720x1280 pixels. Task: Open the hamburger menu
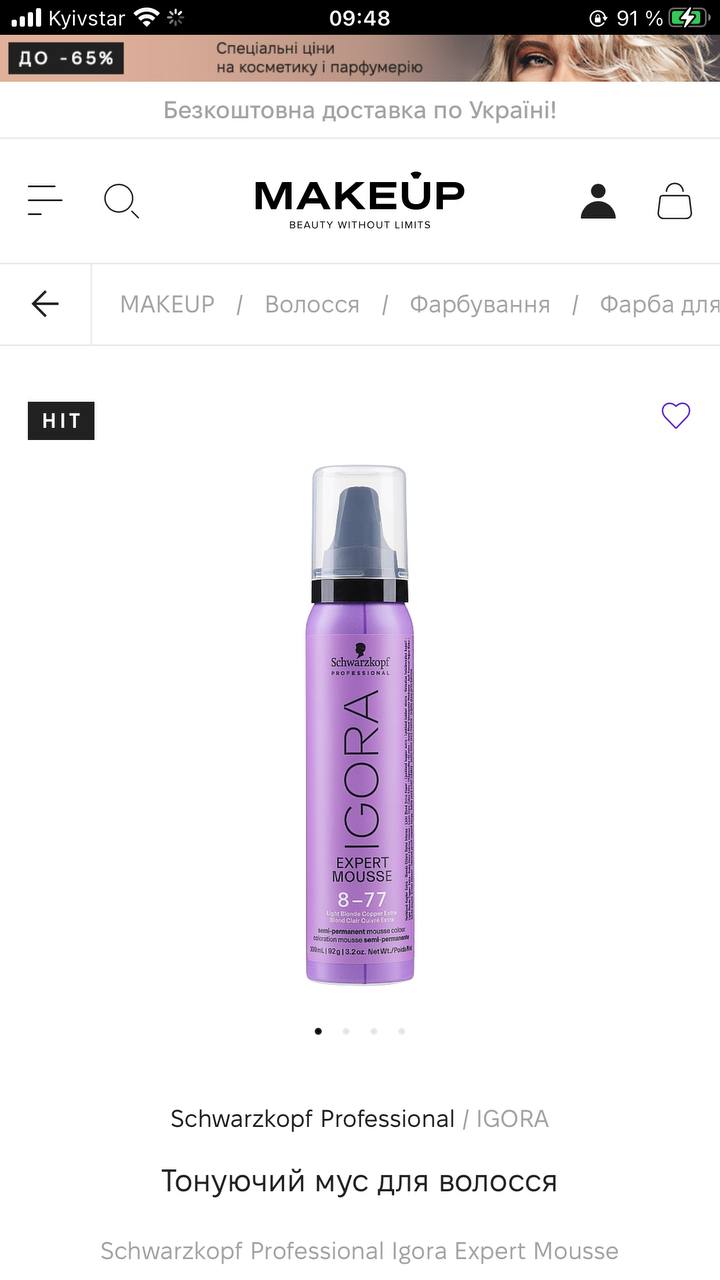tap(45, 201)
